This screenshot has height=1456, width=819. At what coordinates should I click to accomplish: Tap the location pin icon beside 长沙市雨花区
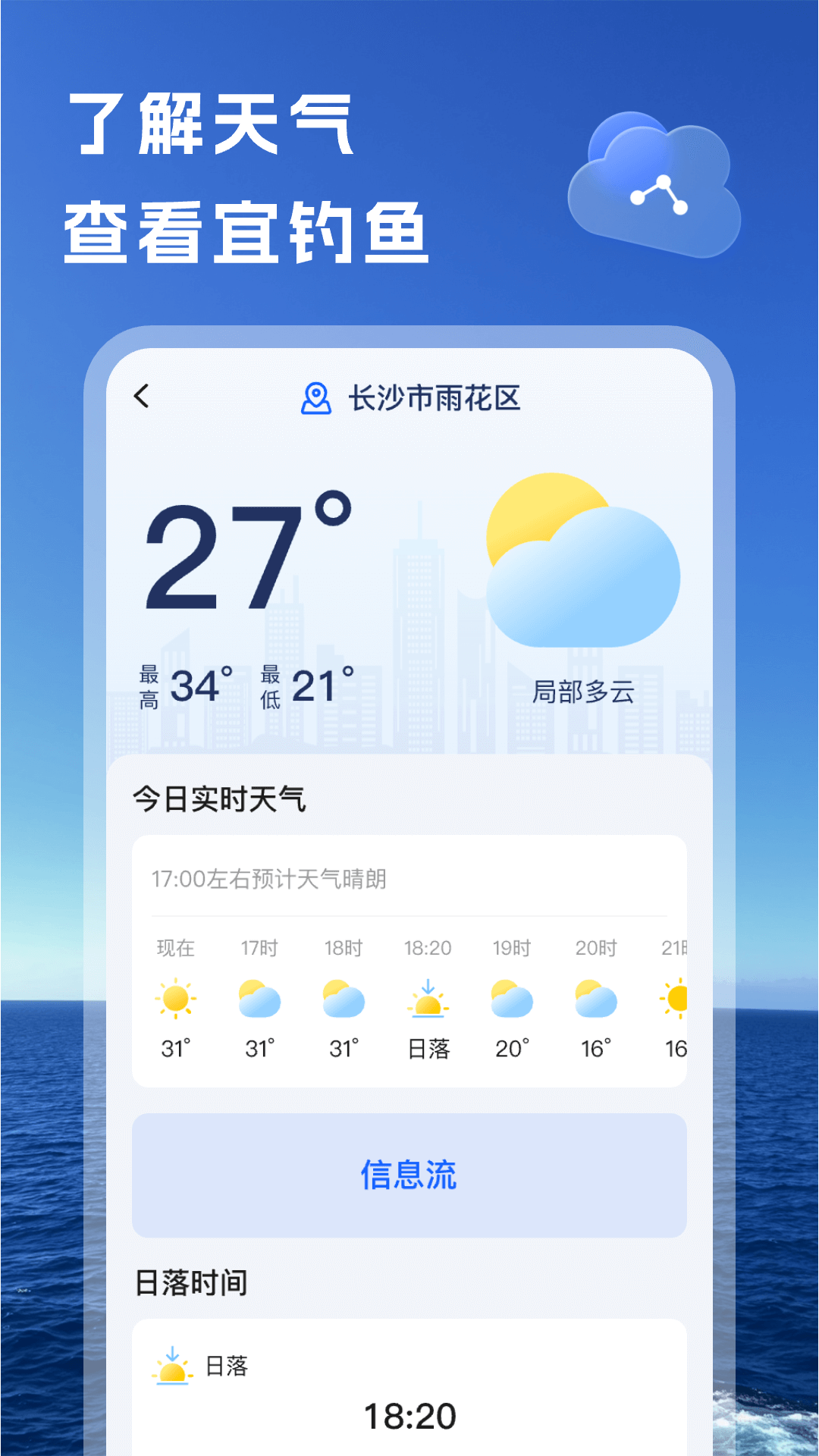point(315,397)
